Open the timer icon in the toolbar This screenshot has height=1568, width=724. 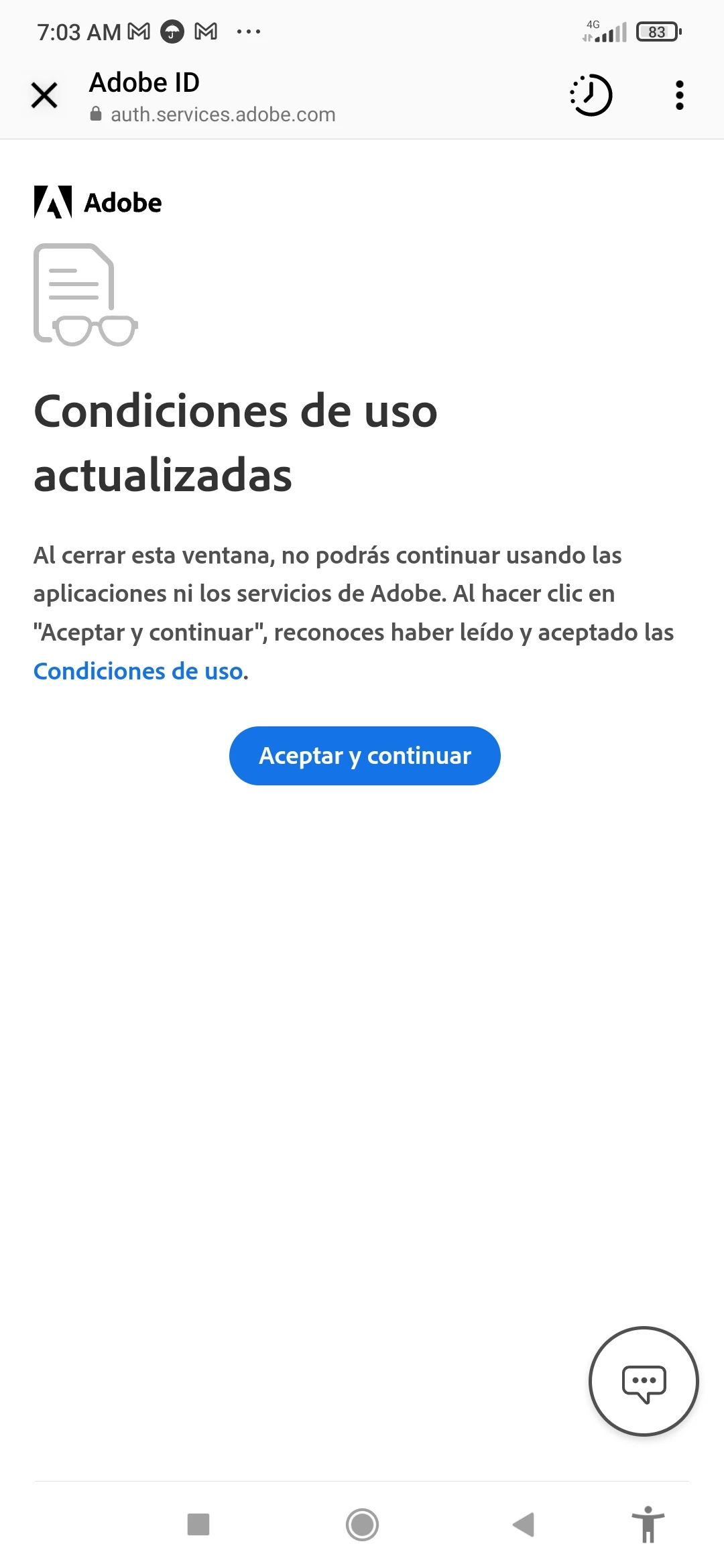point(591,95)
